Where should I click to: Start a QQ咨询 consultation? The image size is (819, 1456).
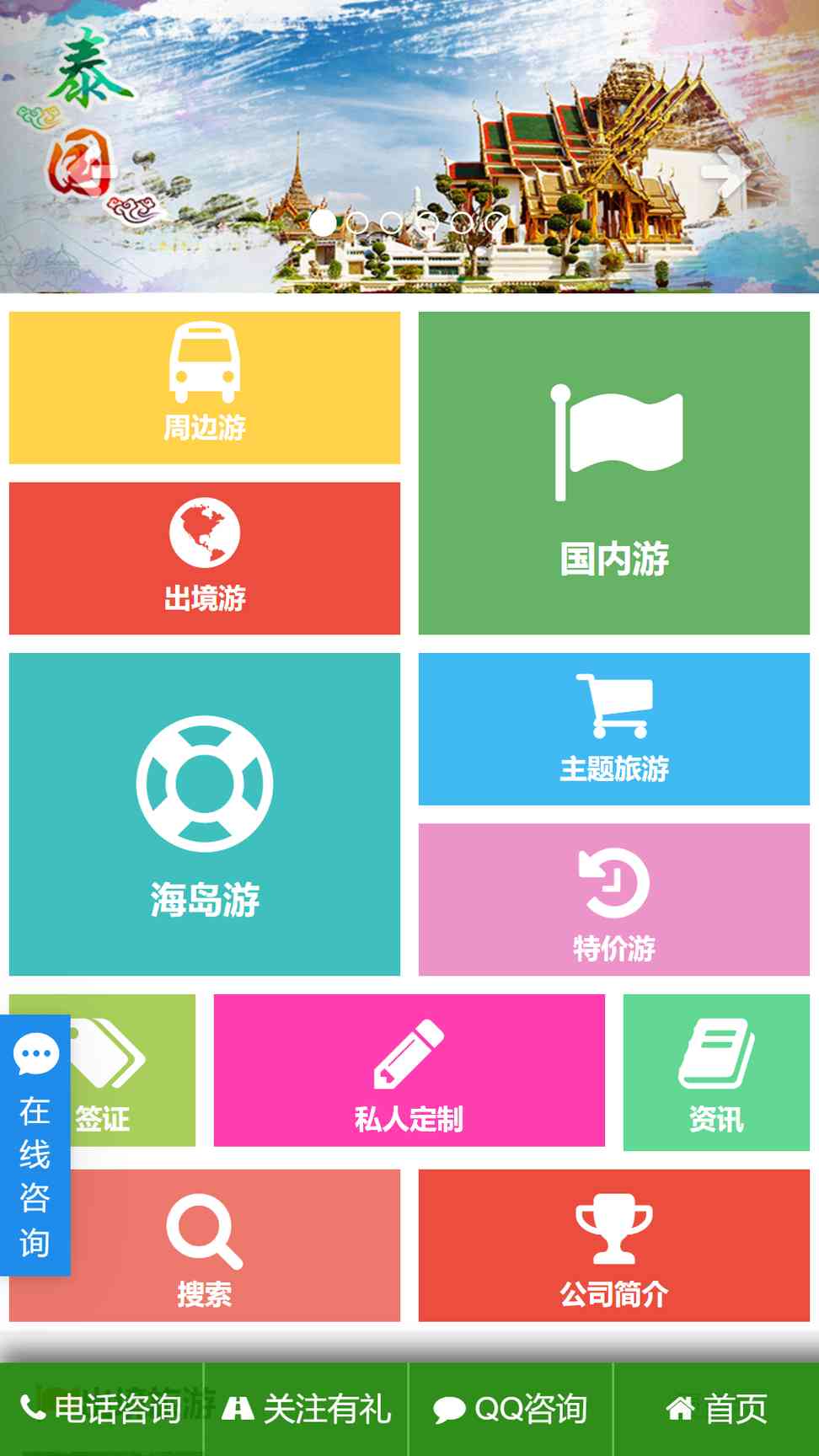[x=511, y=1409]
